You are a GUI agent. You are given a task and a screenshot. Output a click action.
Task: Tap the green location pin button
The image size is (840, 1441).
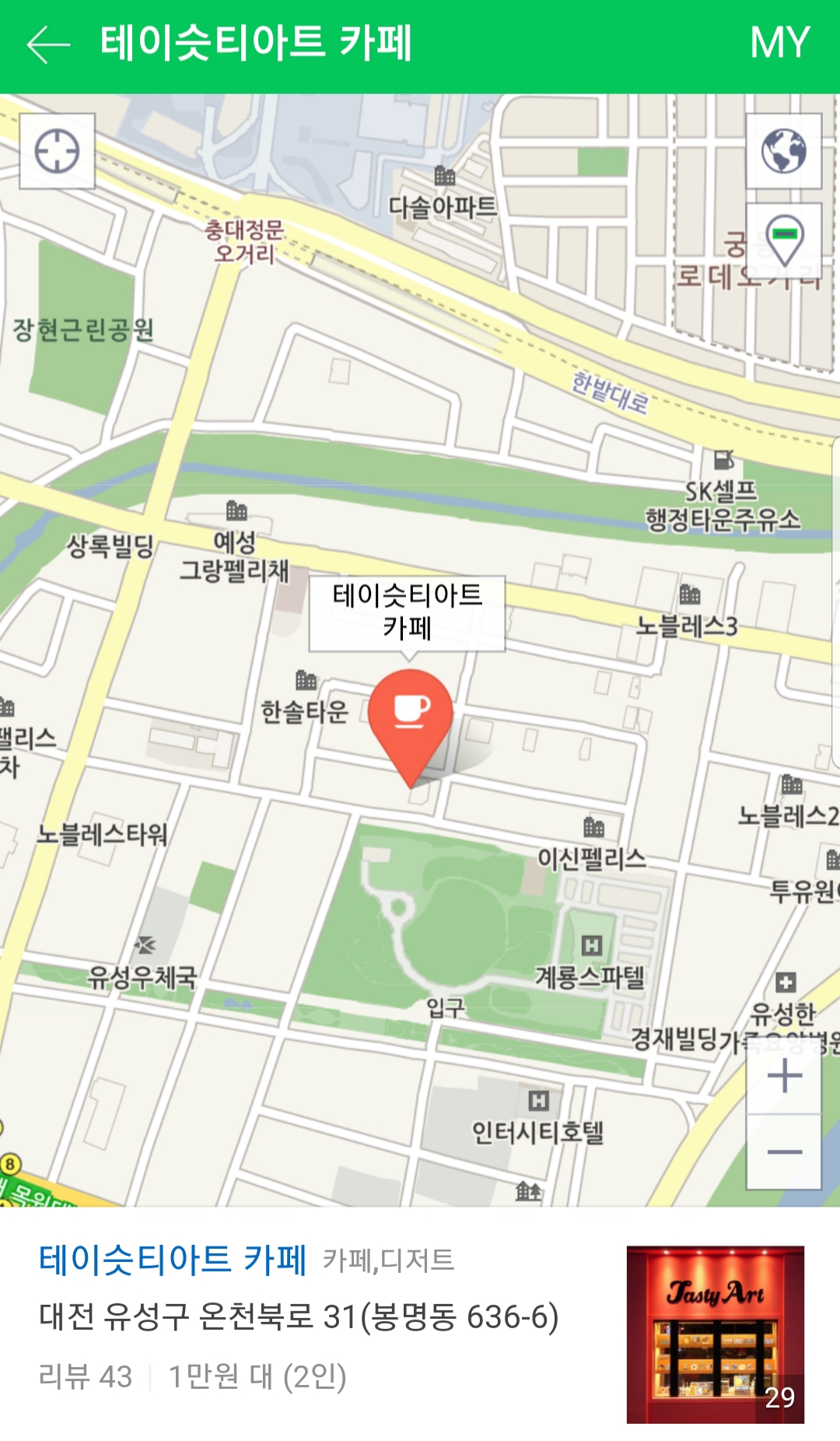784,240
